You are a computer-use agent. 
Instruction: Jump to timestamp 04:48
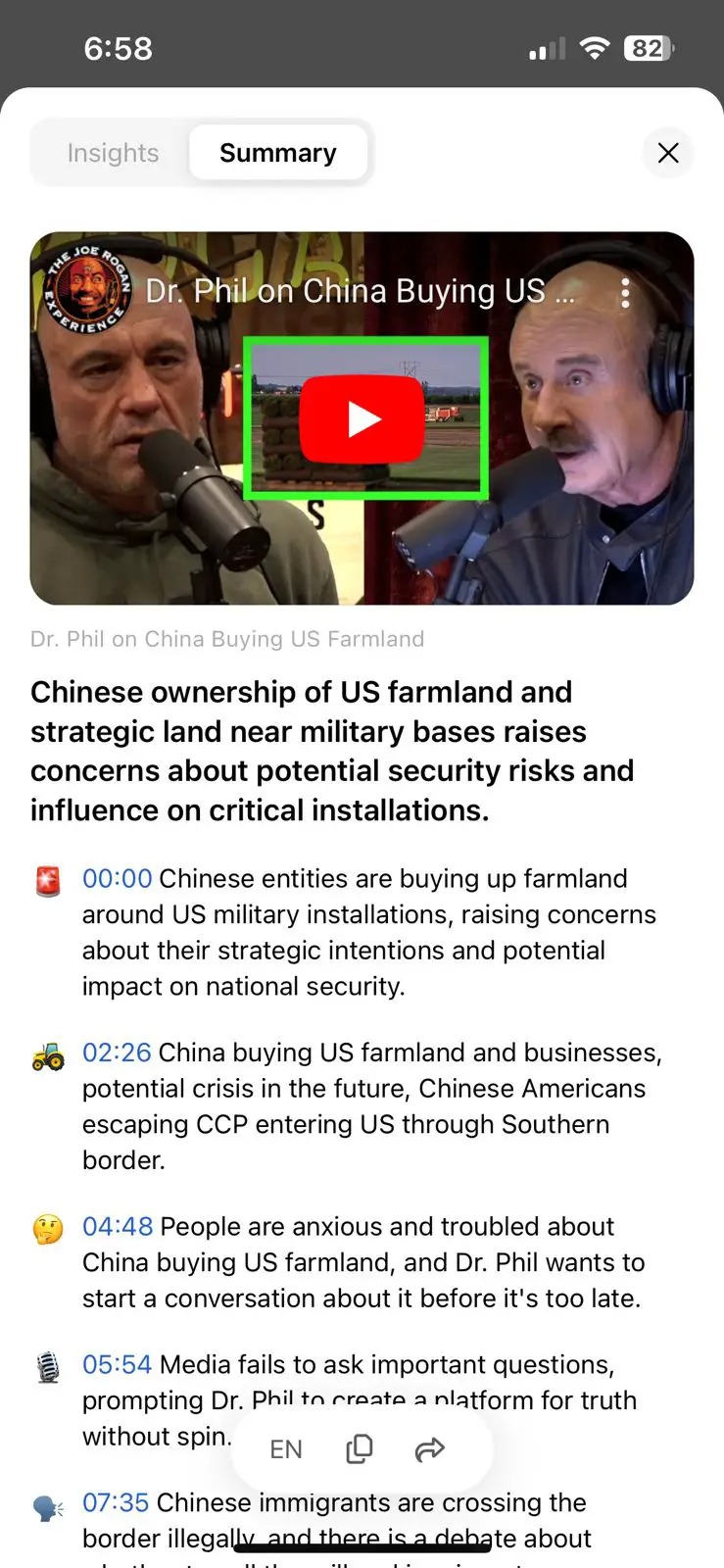[118, 1226]
